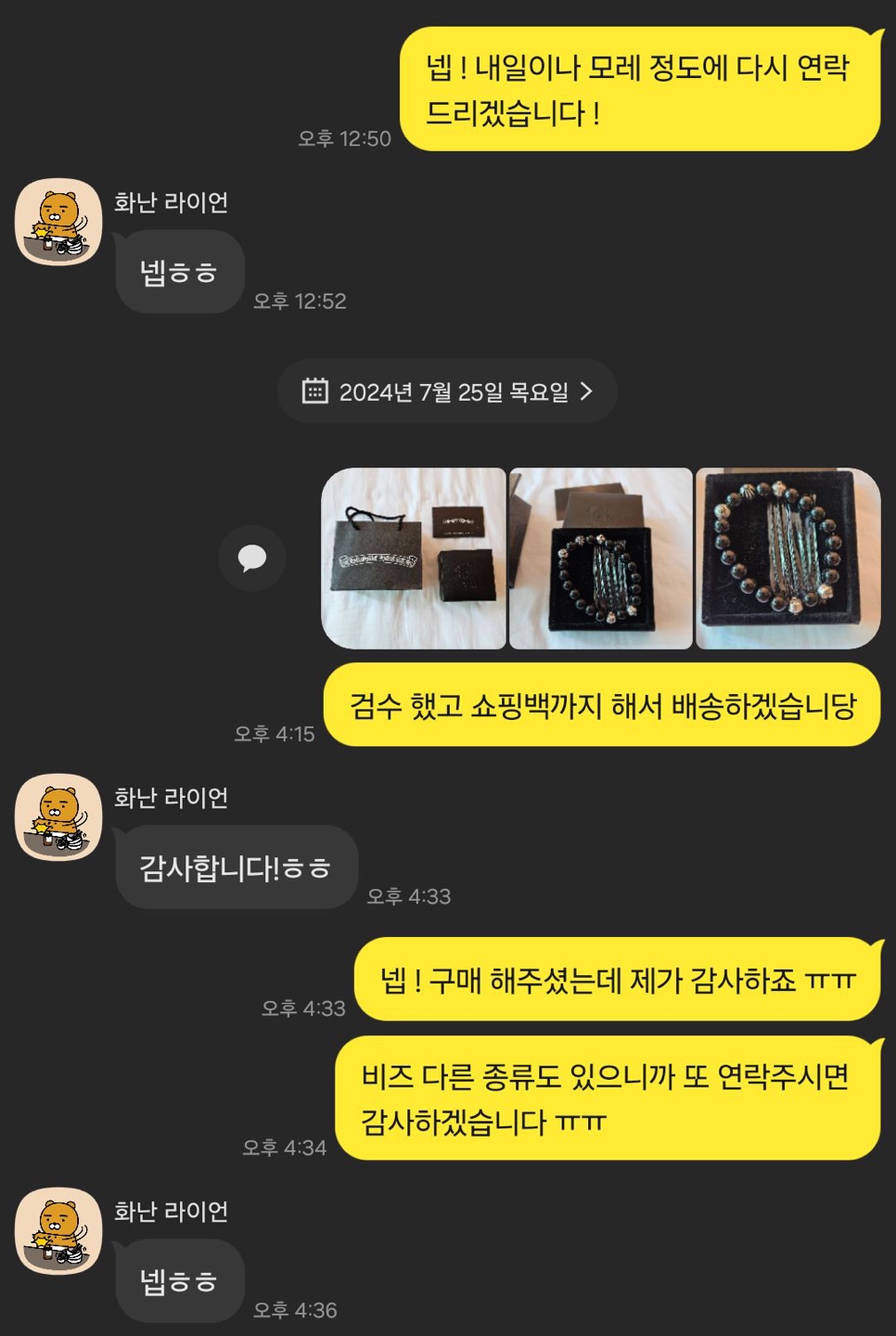Tap the comment bubble beside the photos
The width and height of the screenshot is (896, 1336).
tap(252, 558)
